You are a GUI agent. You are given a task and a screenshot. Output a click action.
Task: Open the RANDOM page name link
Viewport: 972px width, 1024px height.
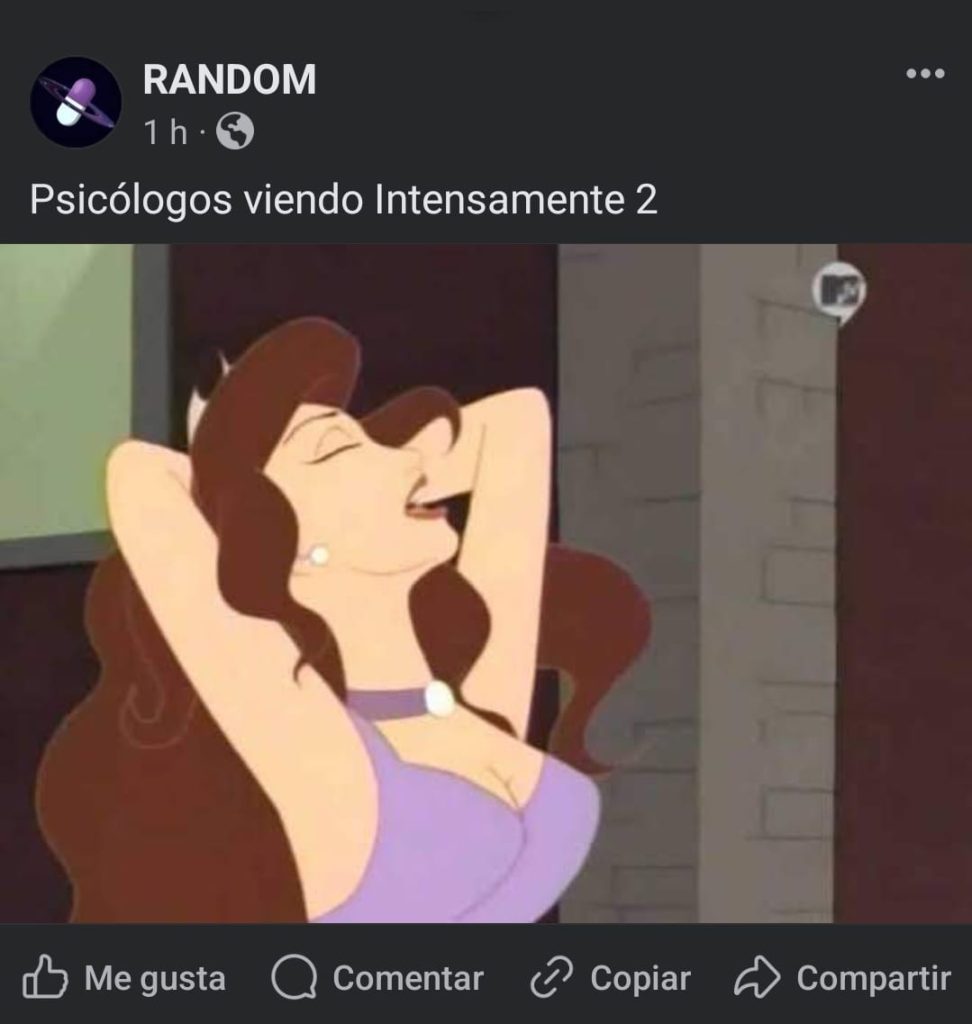tap(229, 80)
